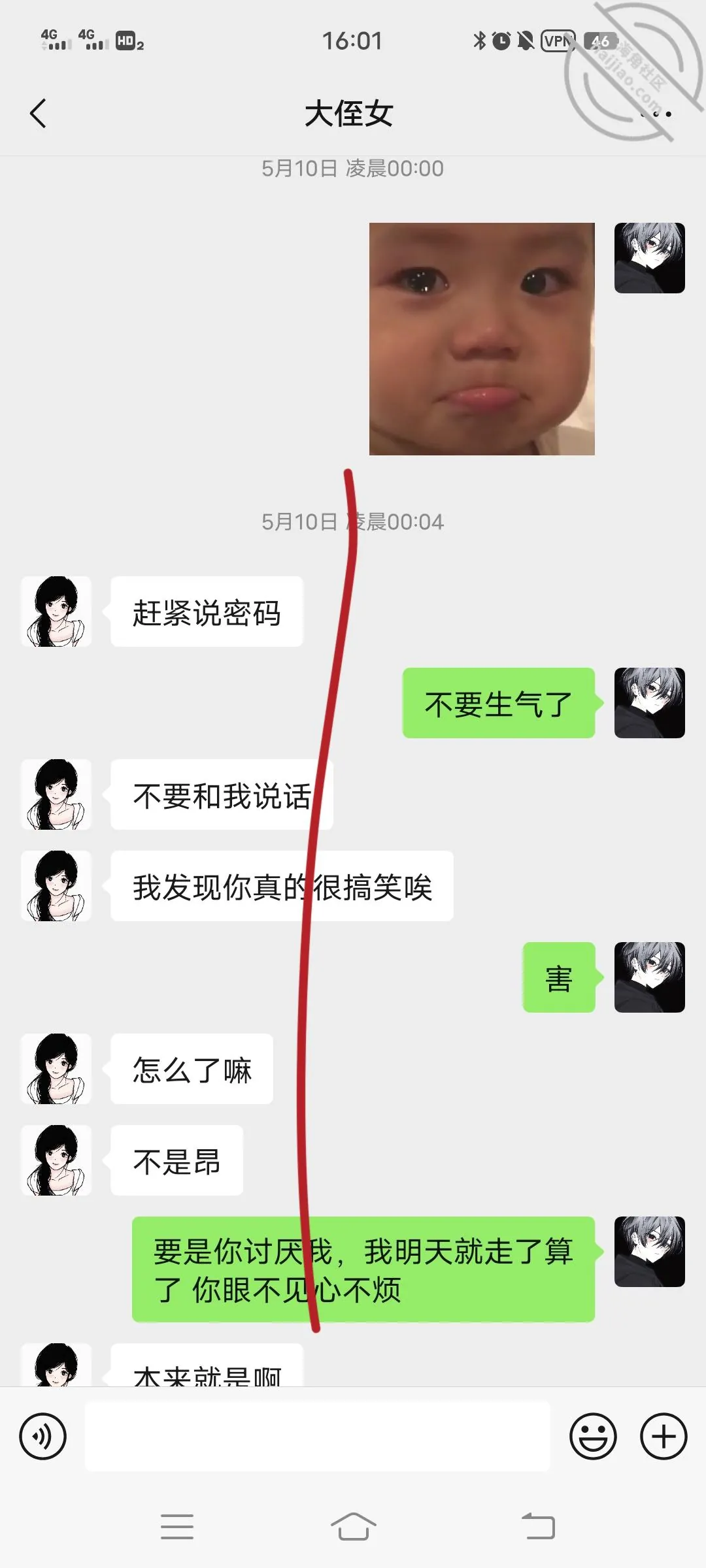Viewport: 706px width, 1568px height.
Task: Switch to voice message input
Action: 43,1436
